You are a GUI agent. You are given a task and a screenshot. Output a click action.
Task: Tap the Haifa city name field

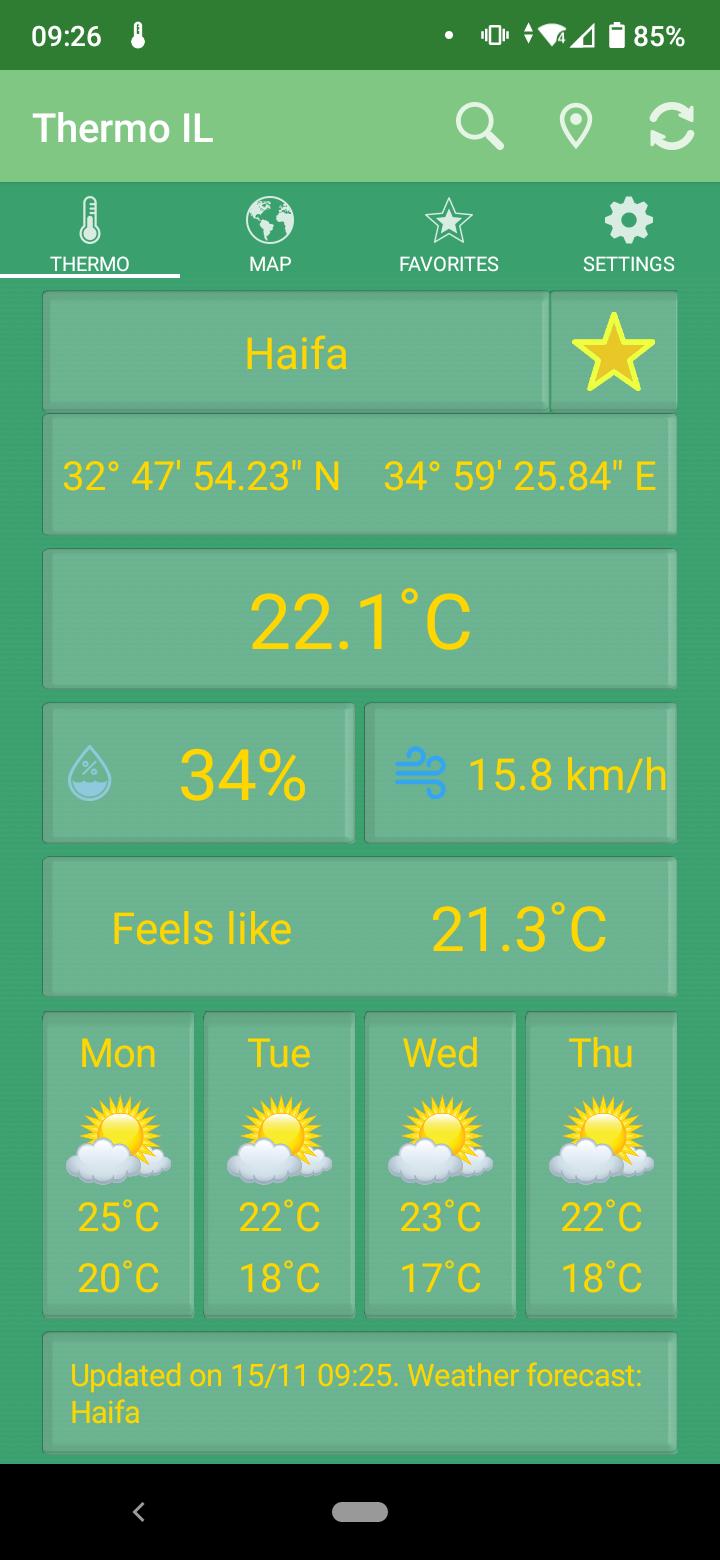[295, 351]
